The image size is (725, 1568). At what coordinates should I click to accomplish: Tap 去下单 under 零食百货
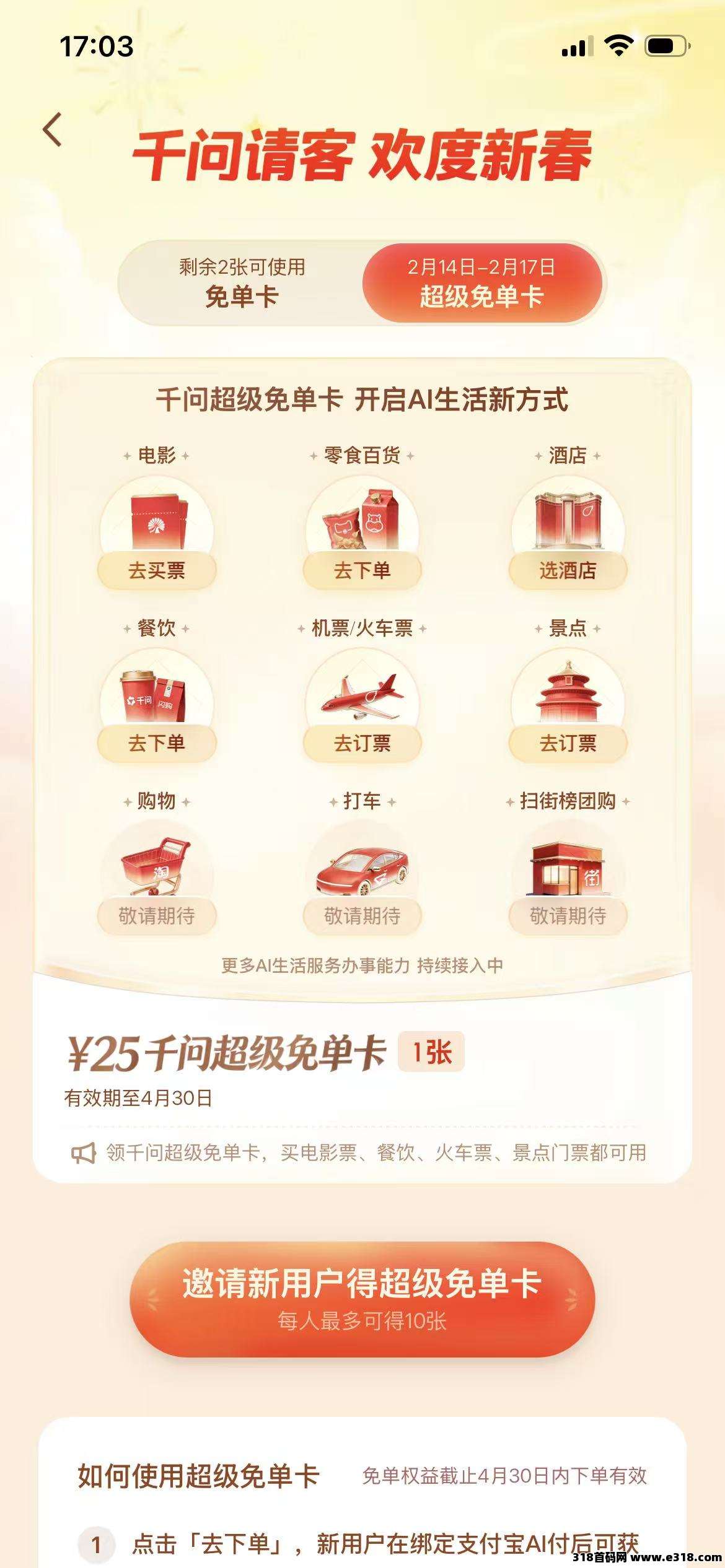pos(362,570)
